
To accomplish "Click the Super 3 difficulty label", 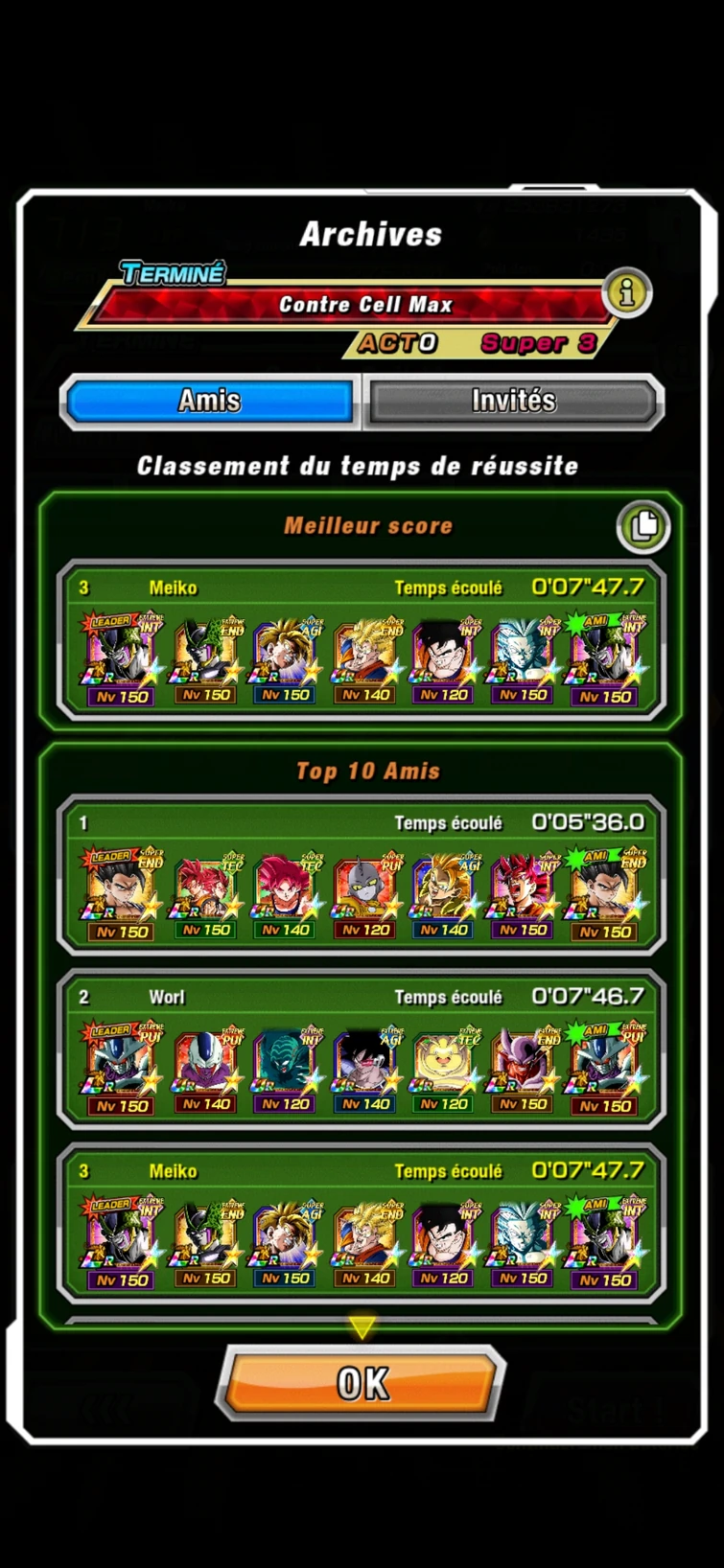I will tap(541, 340).
